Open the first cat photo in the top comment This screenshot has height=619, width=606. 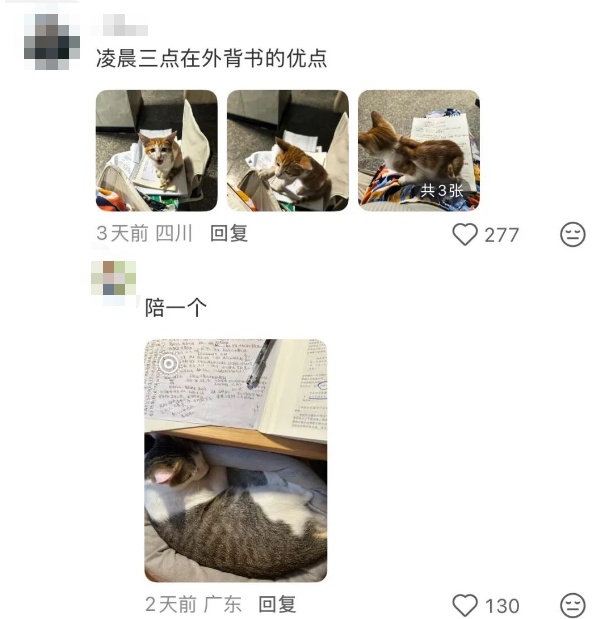click(x=156, y=150)
